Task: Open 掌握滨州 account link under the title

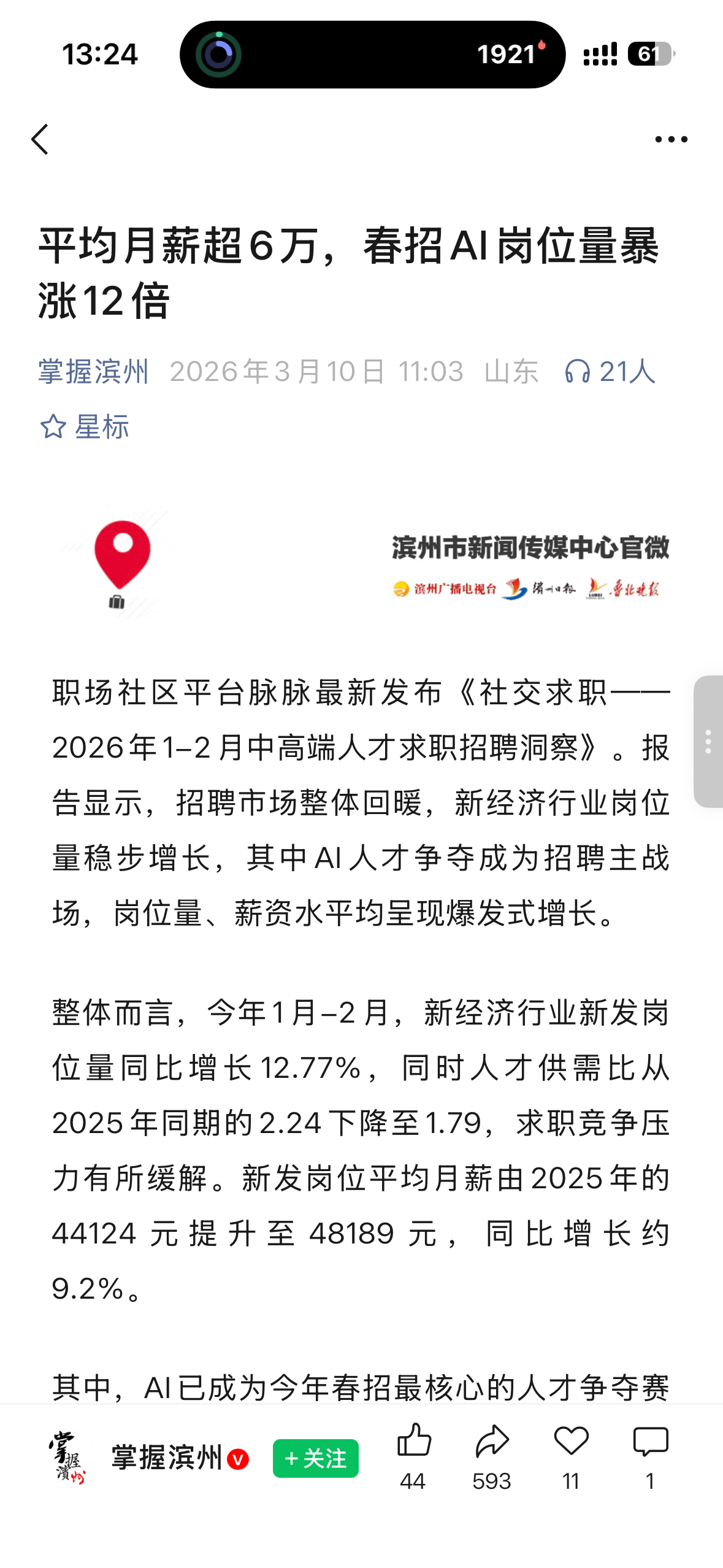Action: tap(94, 372)
